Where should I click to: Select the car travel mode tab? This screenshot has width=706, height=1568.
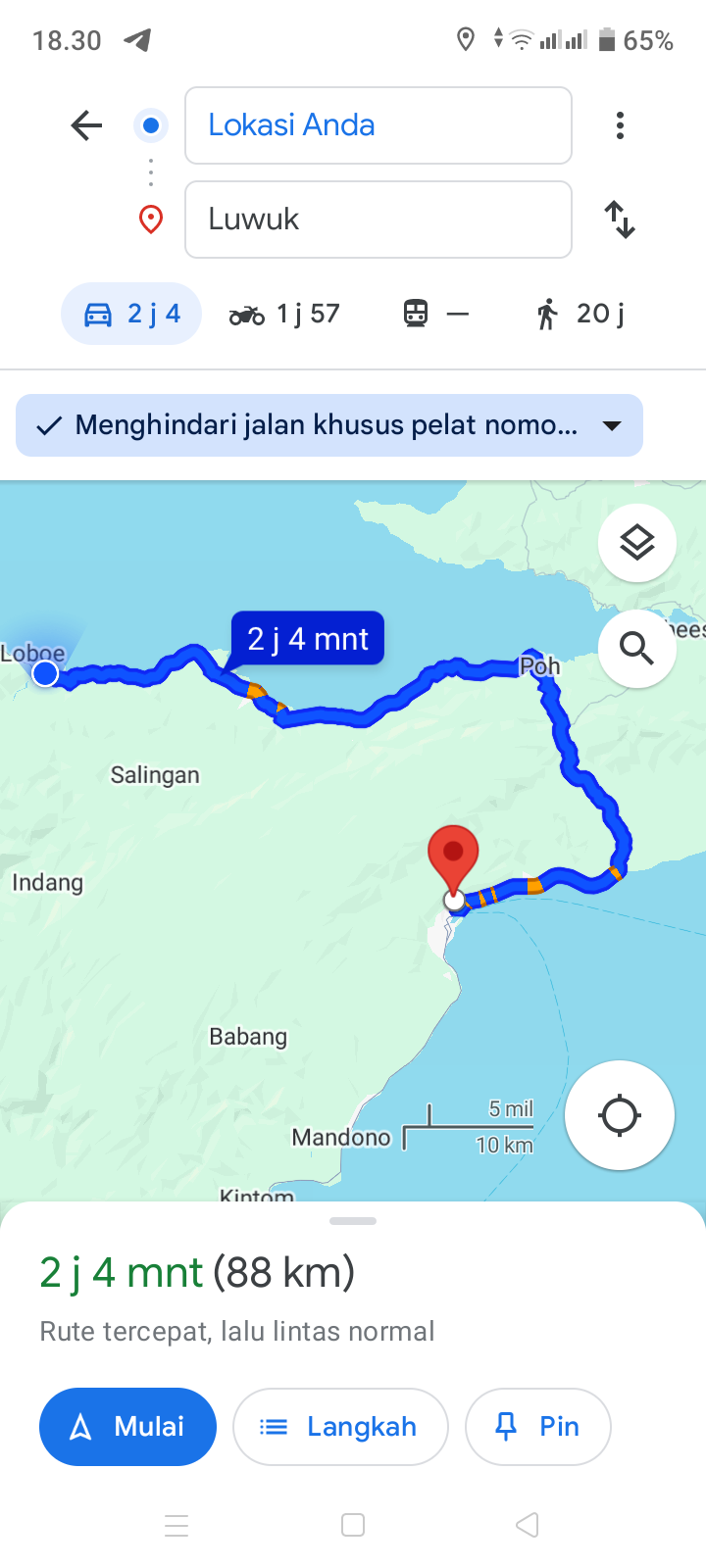pyautogui.click(x=131, y=314)
